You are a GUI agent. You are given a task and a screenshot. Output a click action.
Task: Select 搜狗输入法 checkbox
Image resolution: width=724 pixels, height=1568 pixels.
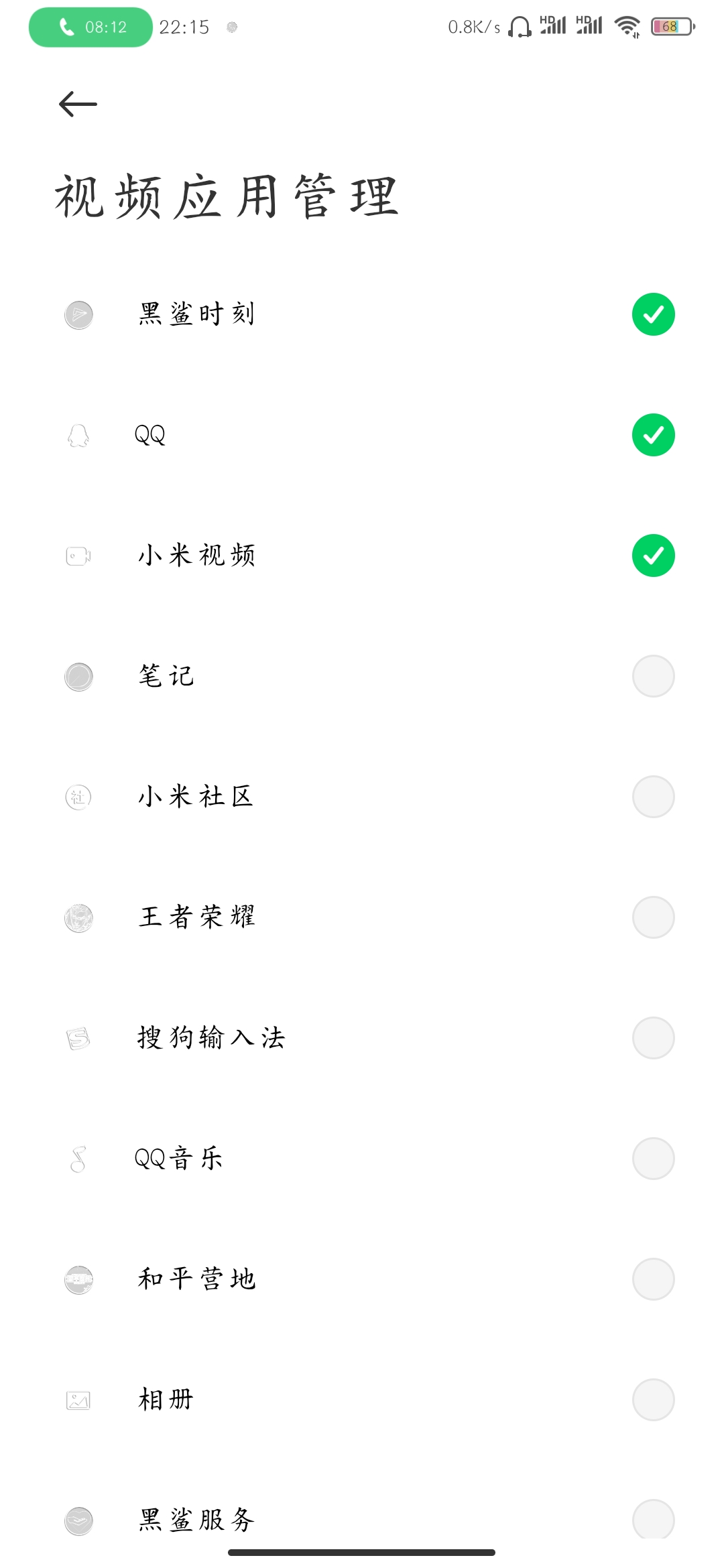(653, 1038)
